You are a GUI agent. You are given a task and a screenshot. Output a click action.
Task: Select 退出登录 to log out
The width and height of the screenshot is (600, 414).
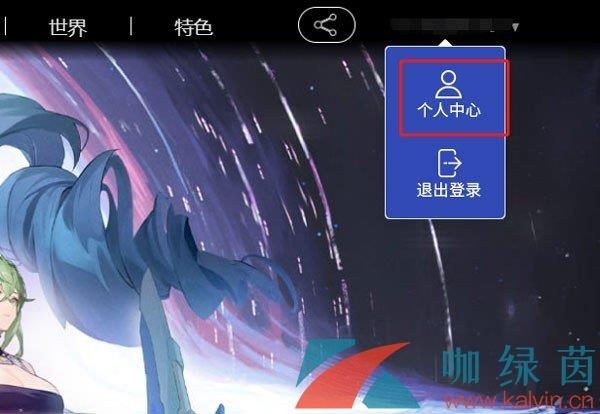[448, 172]
